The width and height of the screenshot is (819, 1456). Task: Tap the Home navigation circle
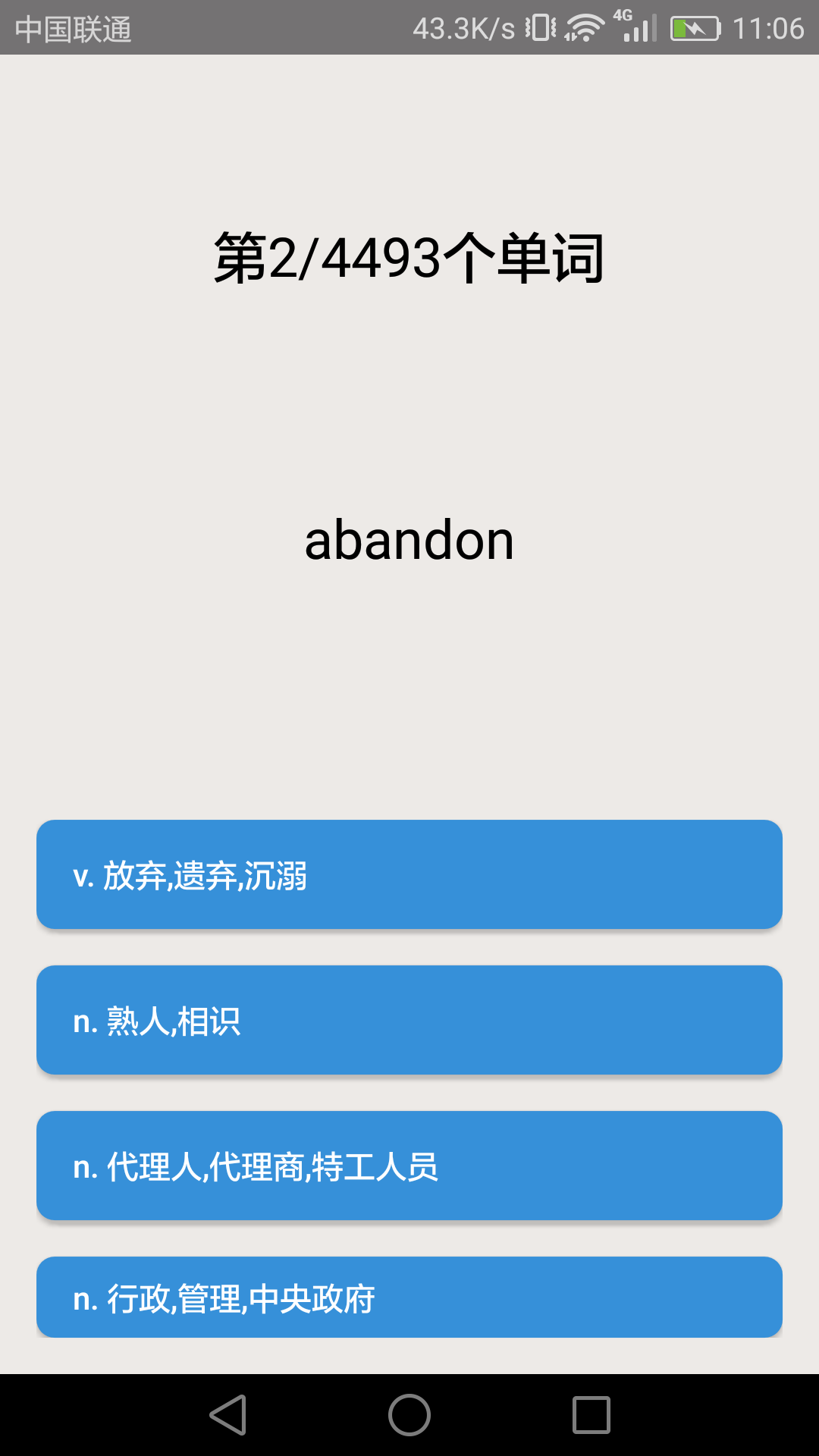tap(409, 1415)
